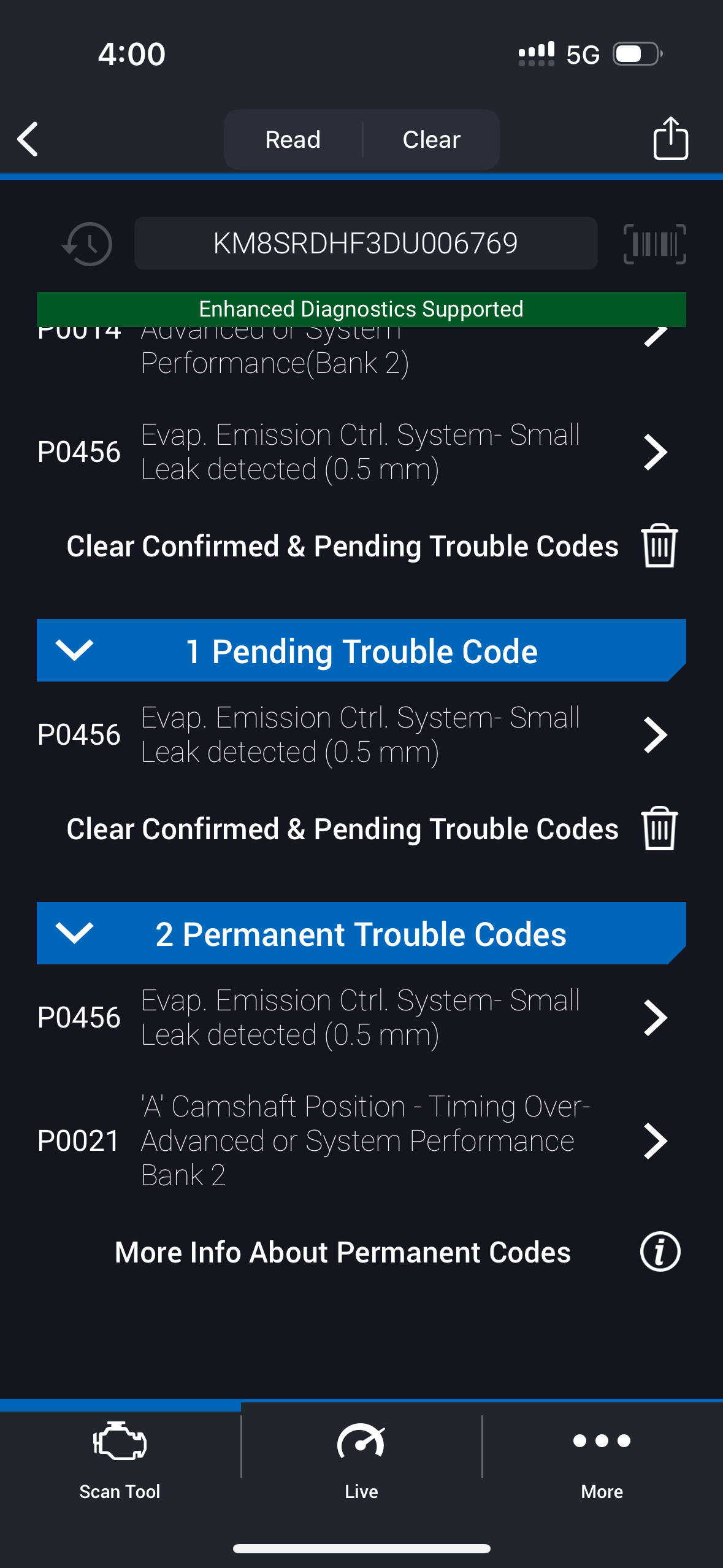Go back using the top-left arrow
The width and height of the screenshot is (723, 1568).
[28, 139]
